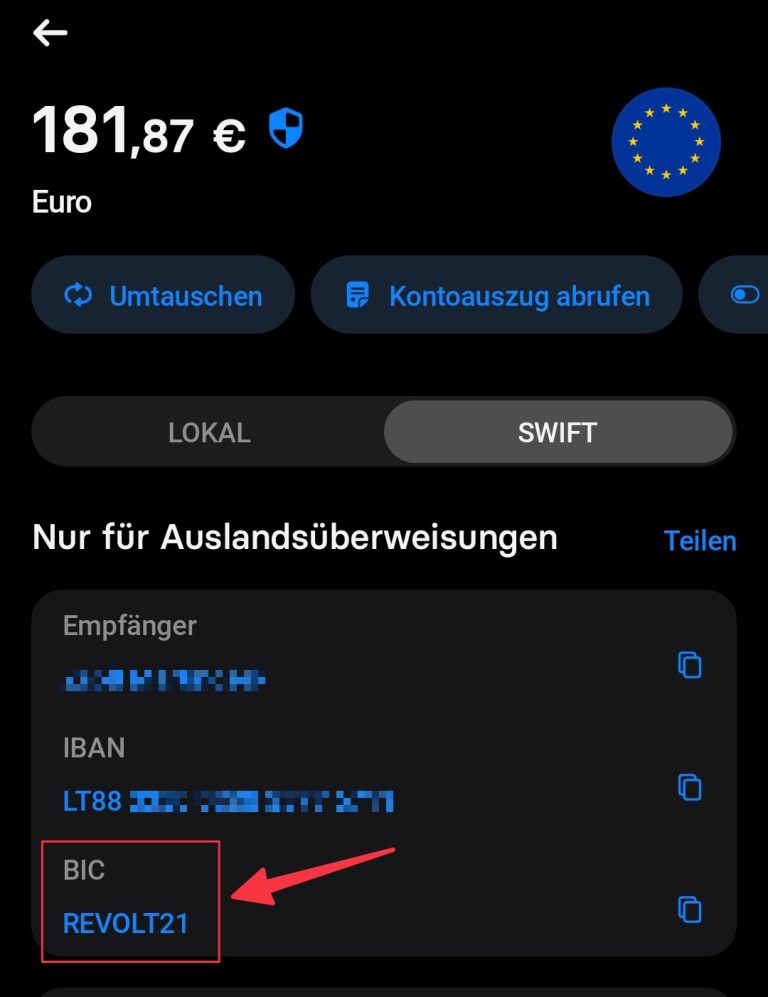768x997 pixels.
Task: Click the document icon on Kontoauszug abrufen
Action: (359, 294)
